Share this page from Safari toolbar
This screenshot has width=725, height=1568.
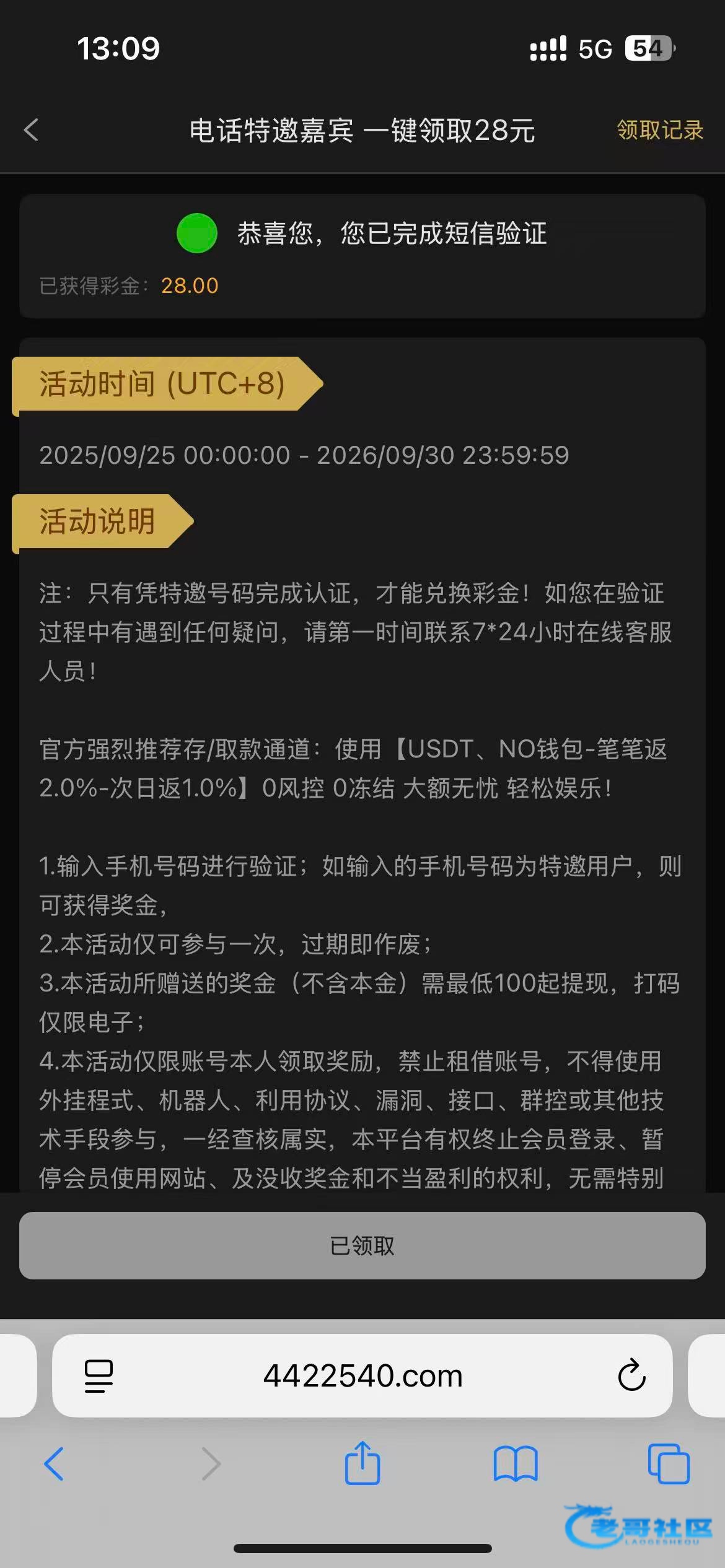click(x=362, y=1463)
